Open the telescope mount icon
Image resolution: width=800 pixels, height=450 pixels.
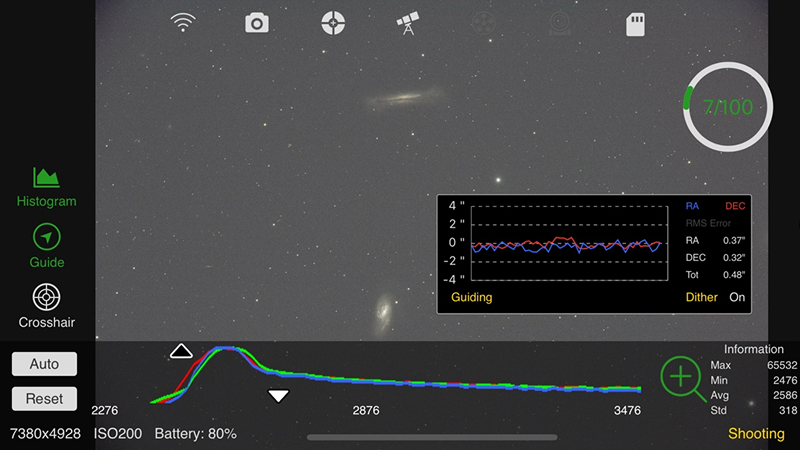(x=408, y=23)
